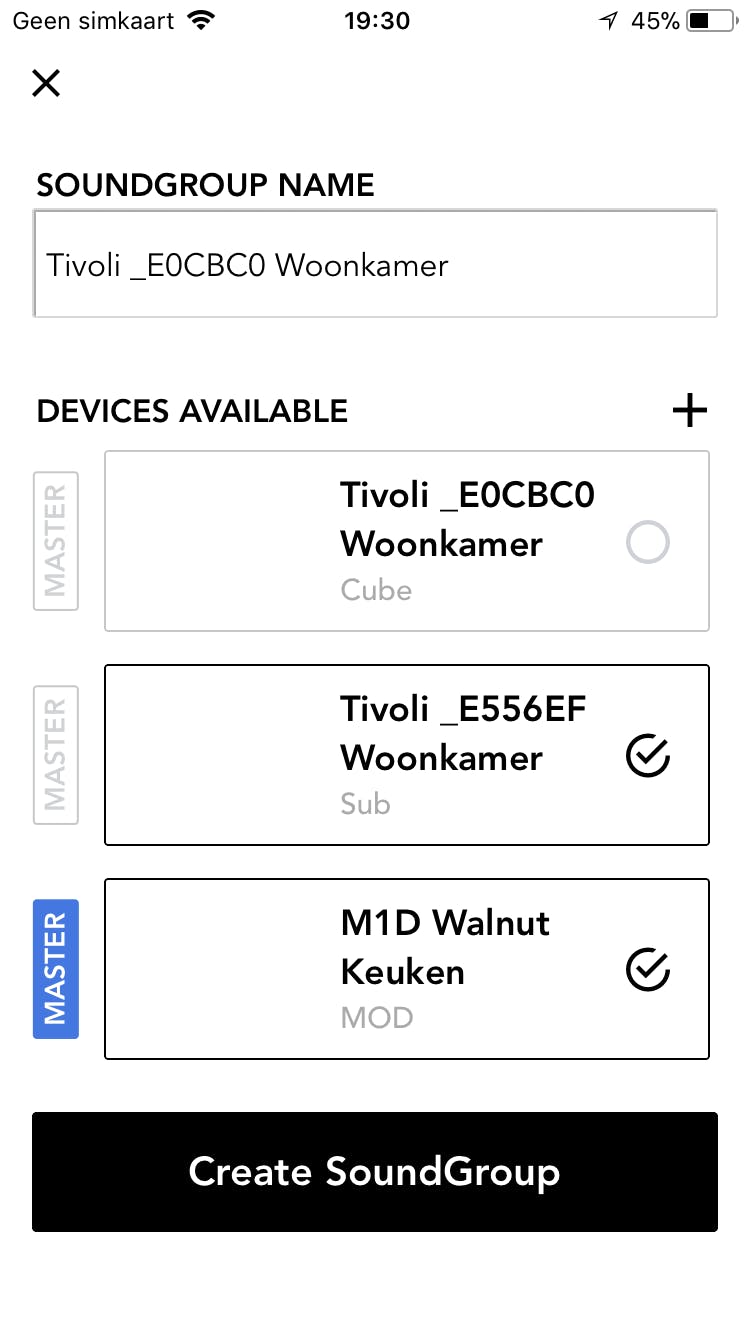Uncheck the M1D Walnut Keuken MOD device
Image resolution: width=750 pixels, height=1334 pixels.
pyautogui.click(x=647, y=970)
